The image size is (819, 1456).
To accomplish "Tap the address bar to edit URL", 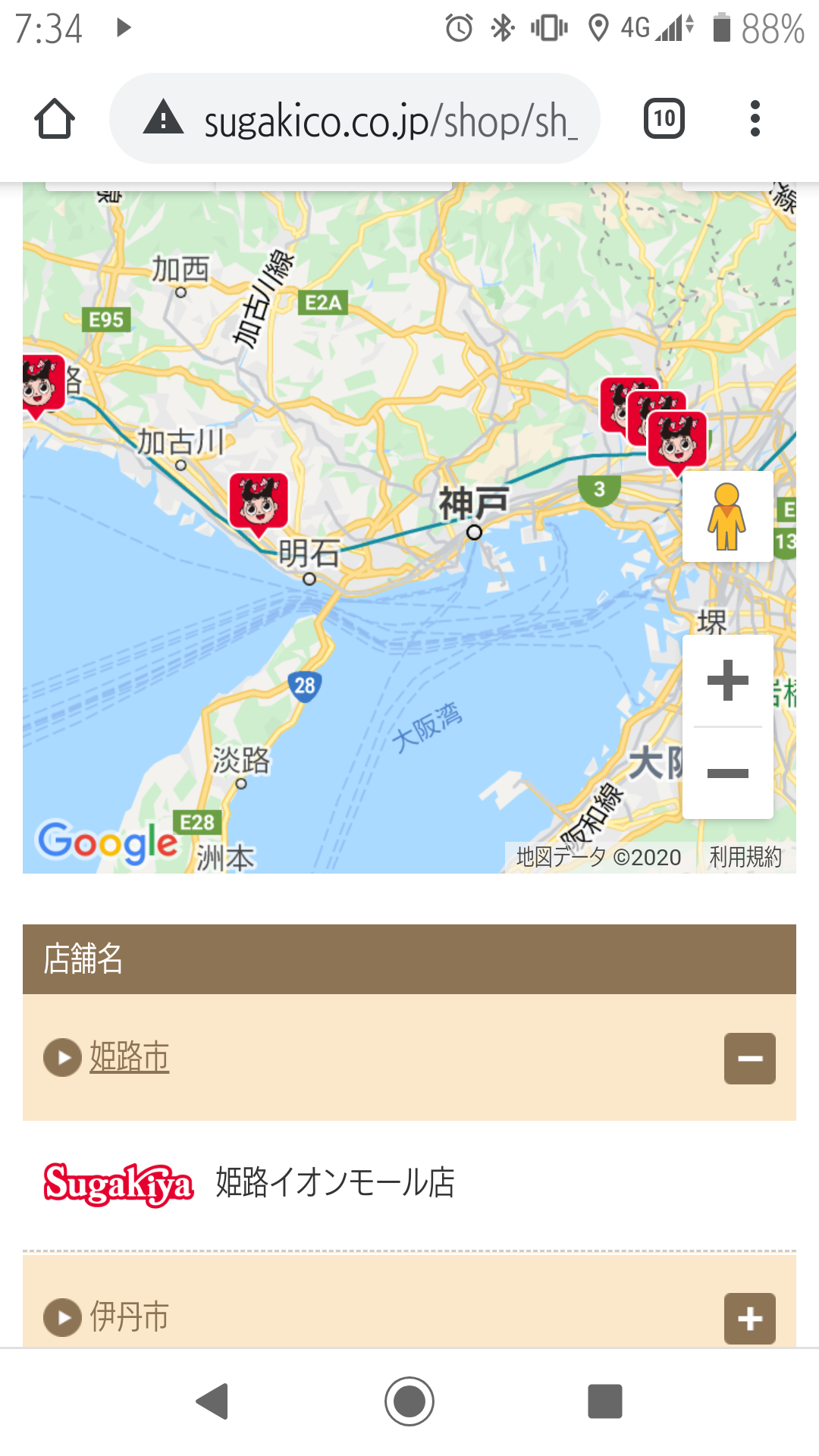I will (x=379, y=118).
